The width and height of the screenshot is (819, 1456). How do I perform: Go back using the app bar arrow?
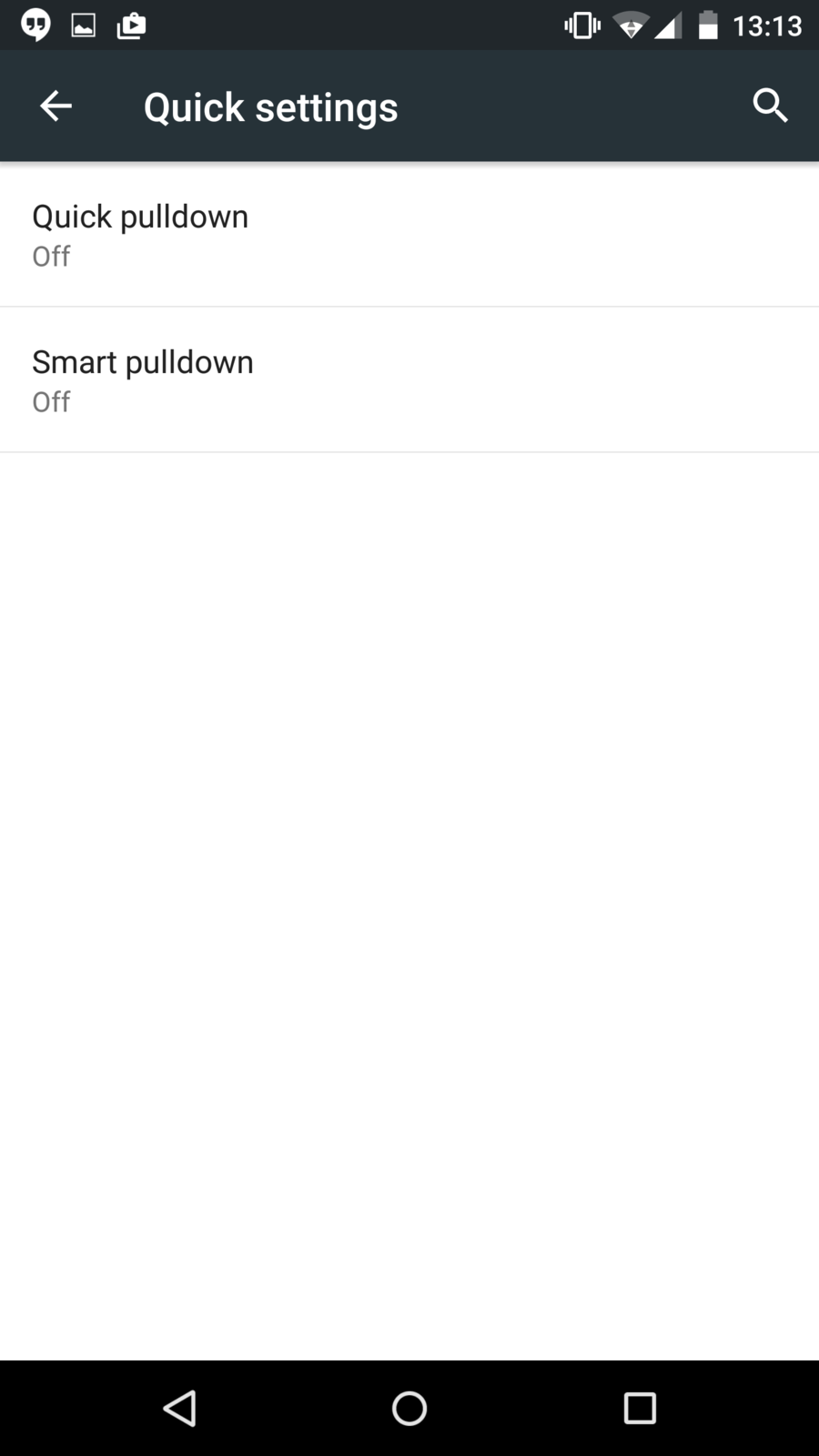pos(56,106)
